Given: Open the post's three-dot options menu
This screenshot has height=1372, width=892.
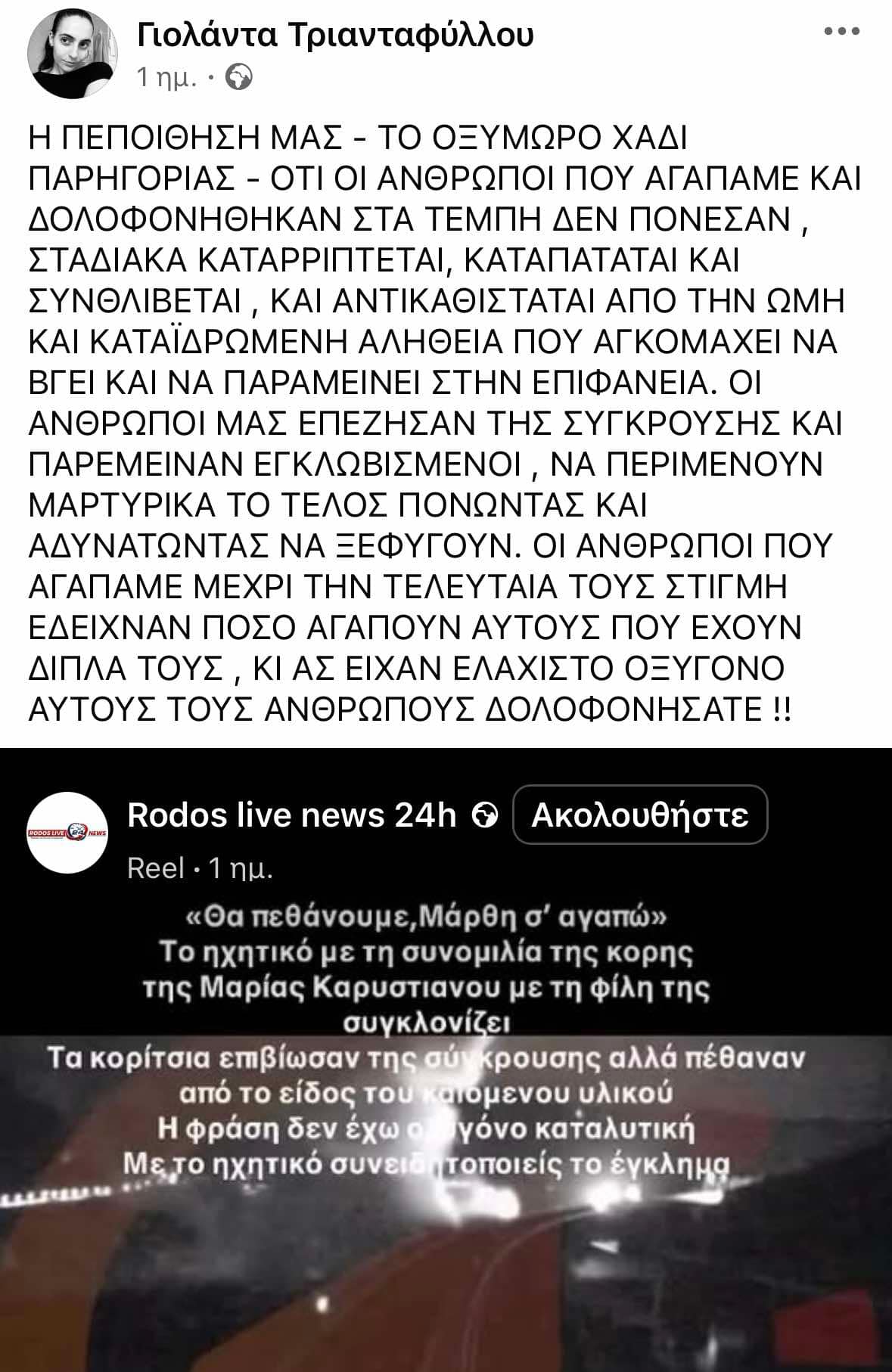Looking at the screenshot, I should (841, 33).
